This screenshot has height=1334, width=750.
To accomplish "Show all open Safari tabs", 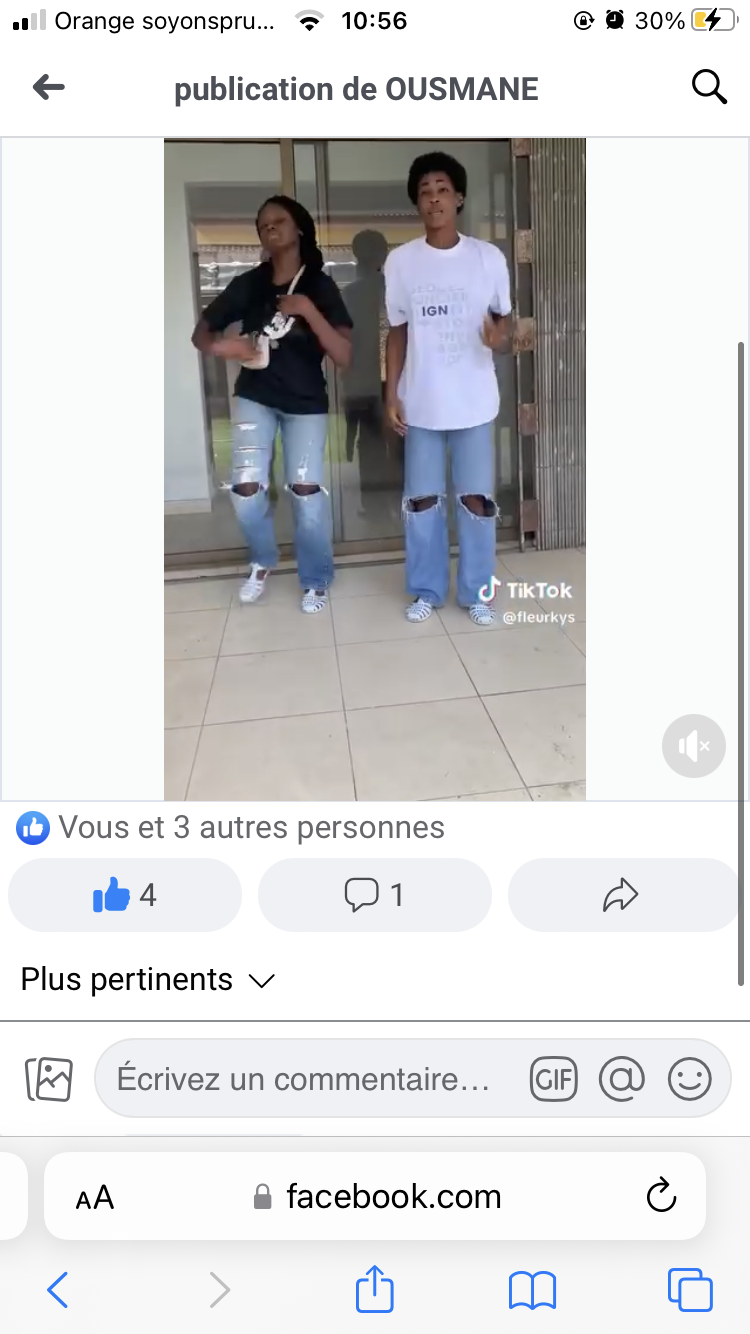I will tap(690, 1290).
